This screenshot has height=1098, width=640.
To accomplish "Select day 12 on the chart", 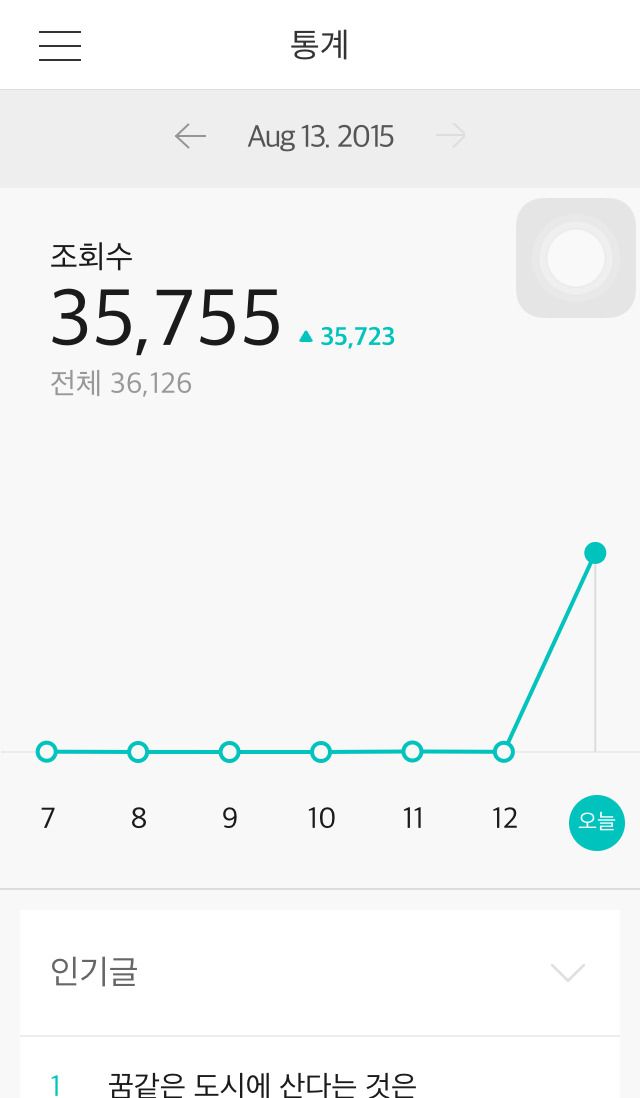I will click(504, 817).
